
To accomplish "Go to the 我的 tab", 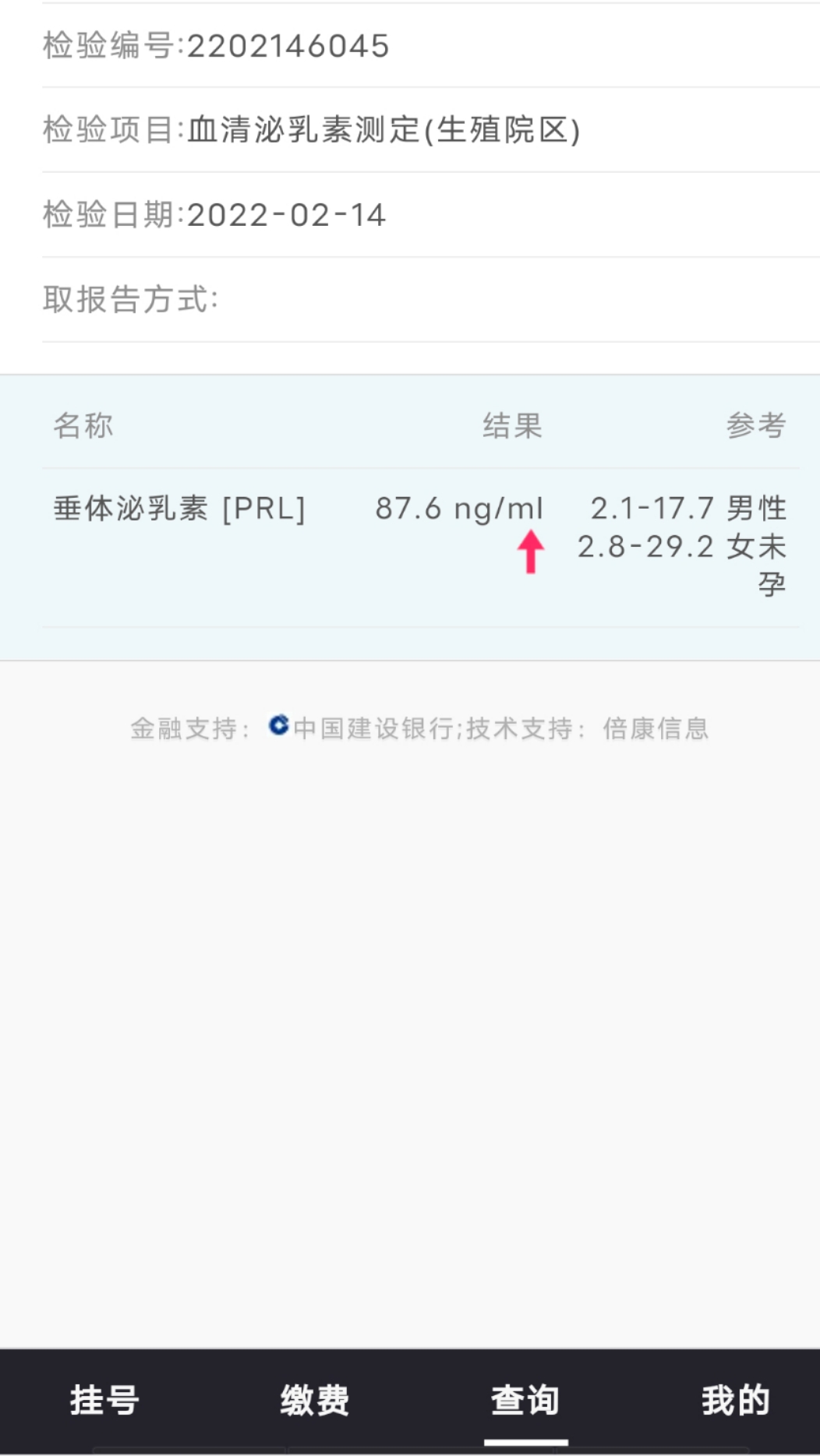I will (735, 1400).
